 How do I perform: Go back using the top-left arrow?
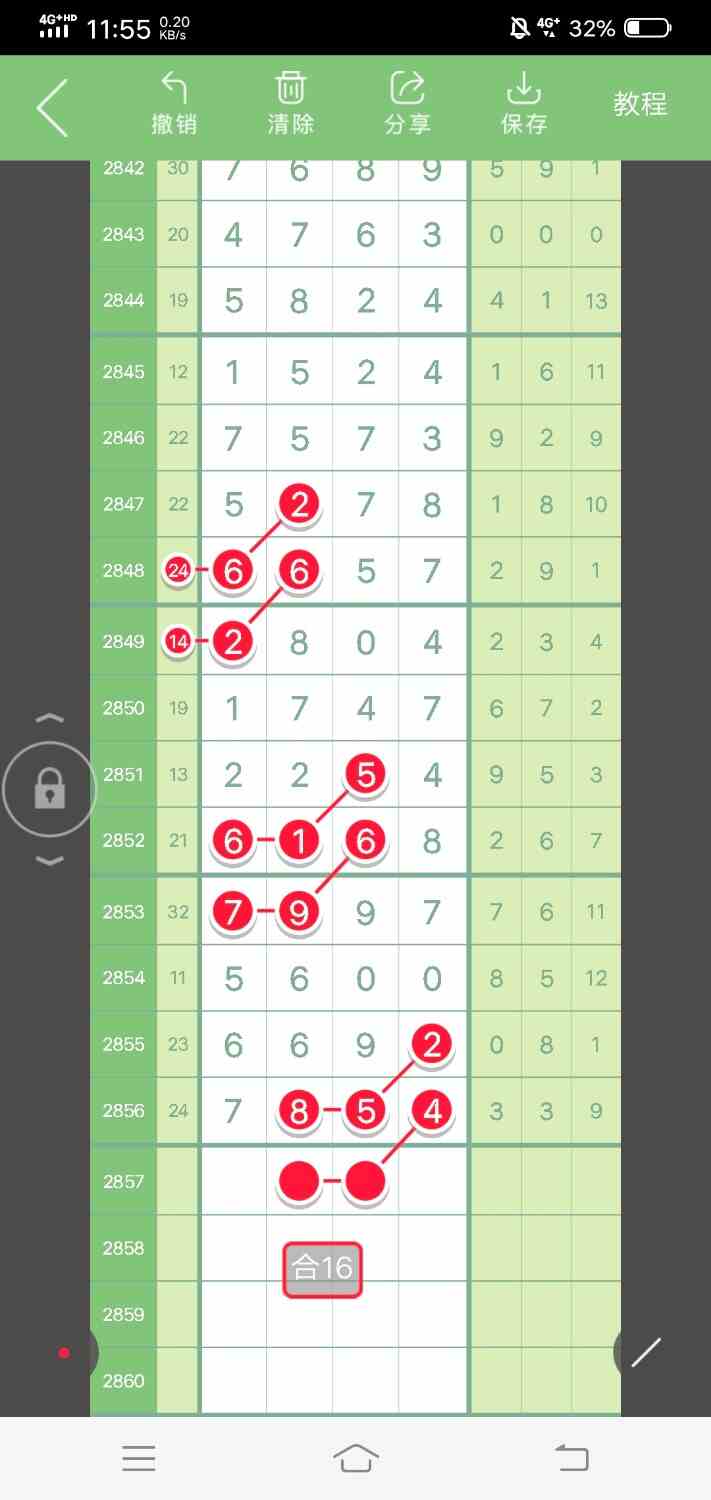(x=52, y=107)
